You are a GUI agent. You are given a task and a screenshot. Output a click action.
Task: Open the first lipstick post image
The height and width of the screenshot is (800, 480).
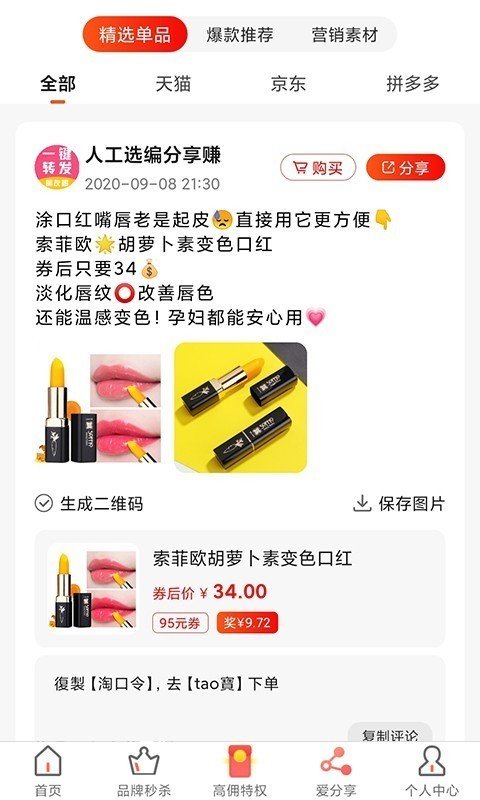(98, 408)
